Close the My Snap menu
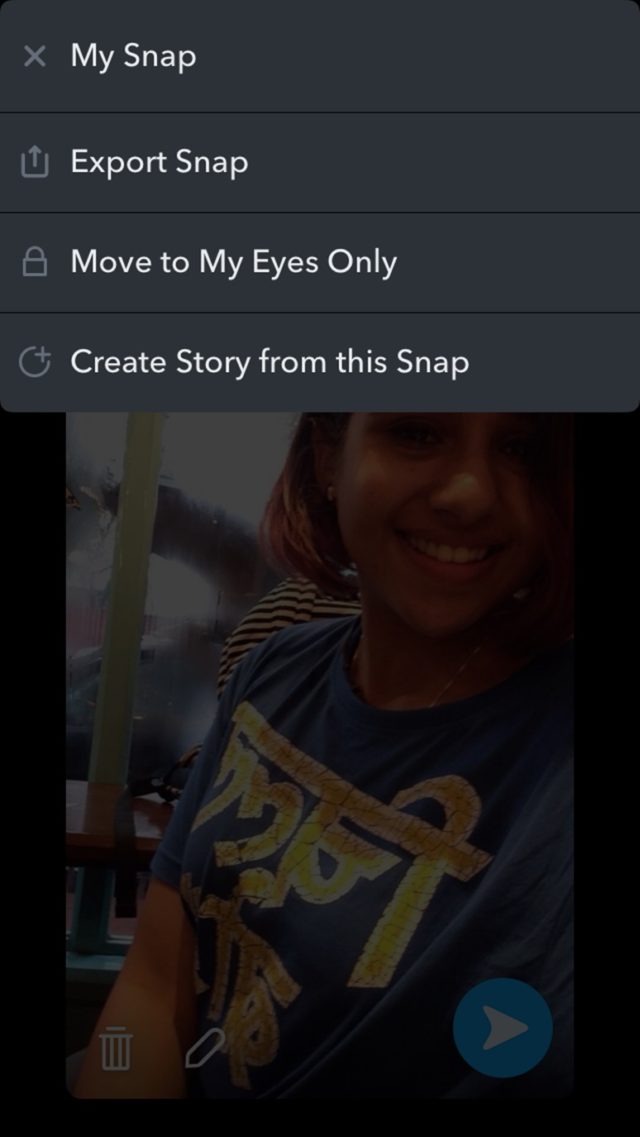Screen dimensions: 640x1137 point(35,57)
